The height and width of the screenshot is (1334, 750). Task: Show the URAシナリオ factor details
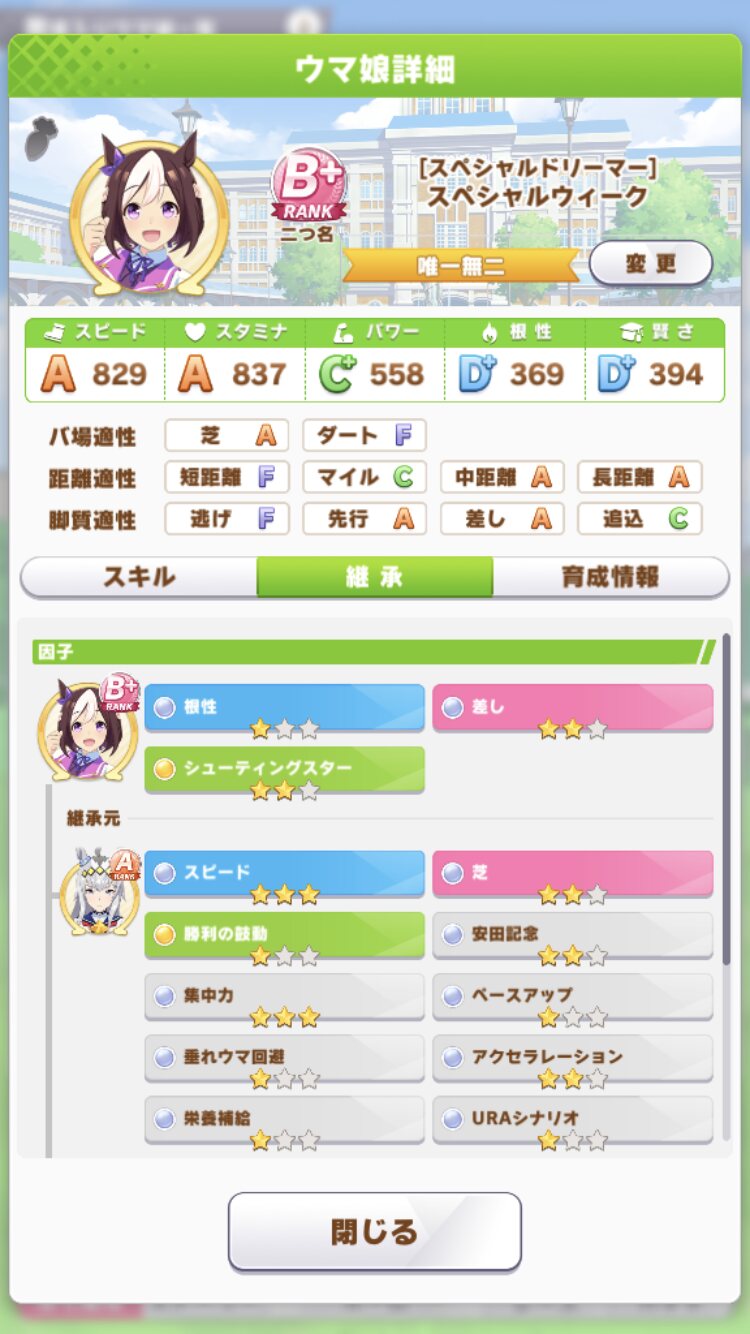[572, 1119]
